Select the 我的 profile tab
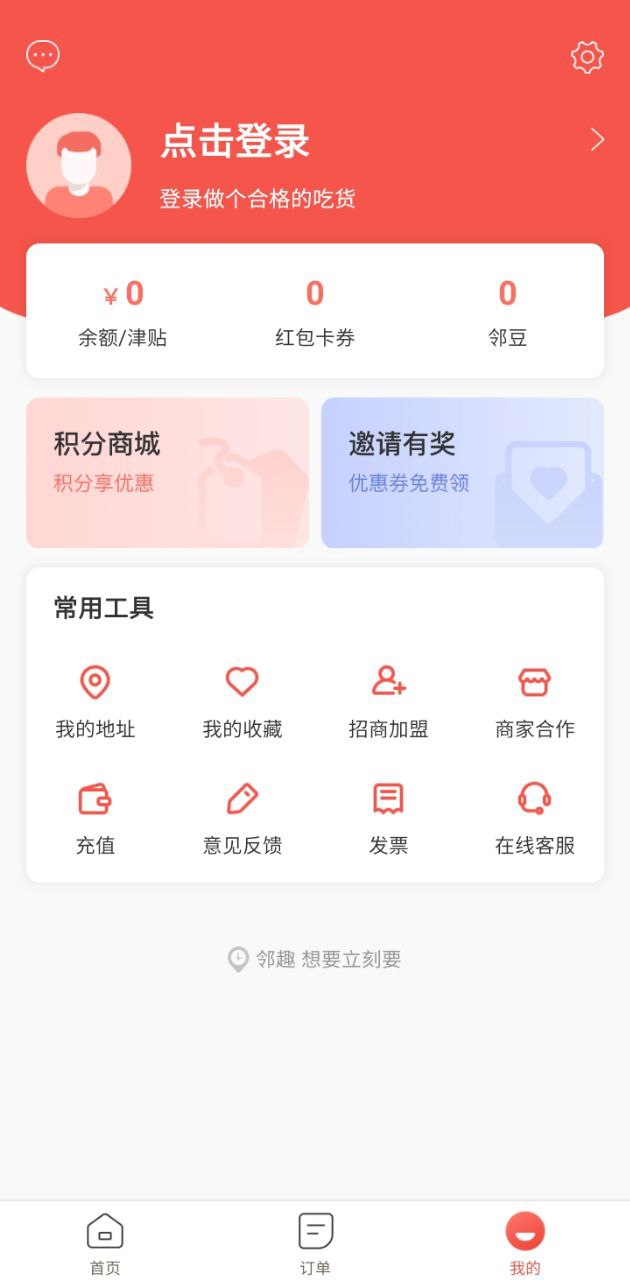 (525, 1243)
